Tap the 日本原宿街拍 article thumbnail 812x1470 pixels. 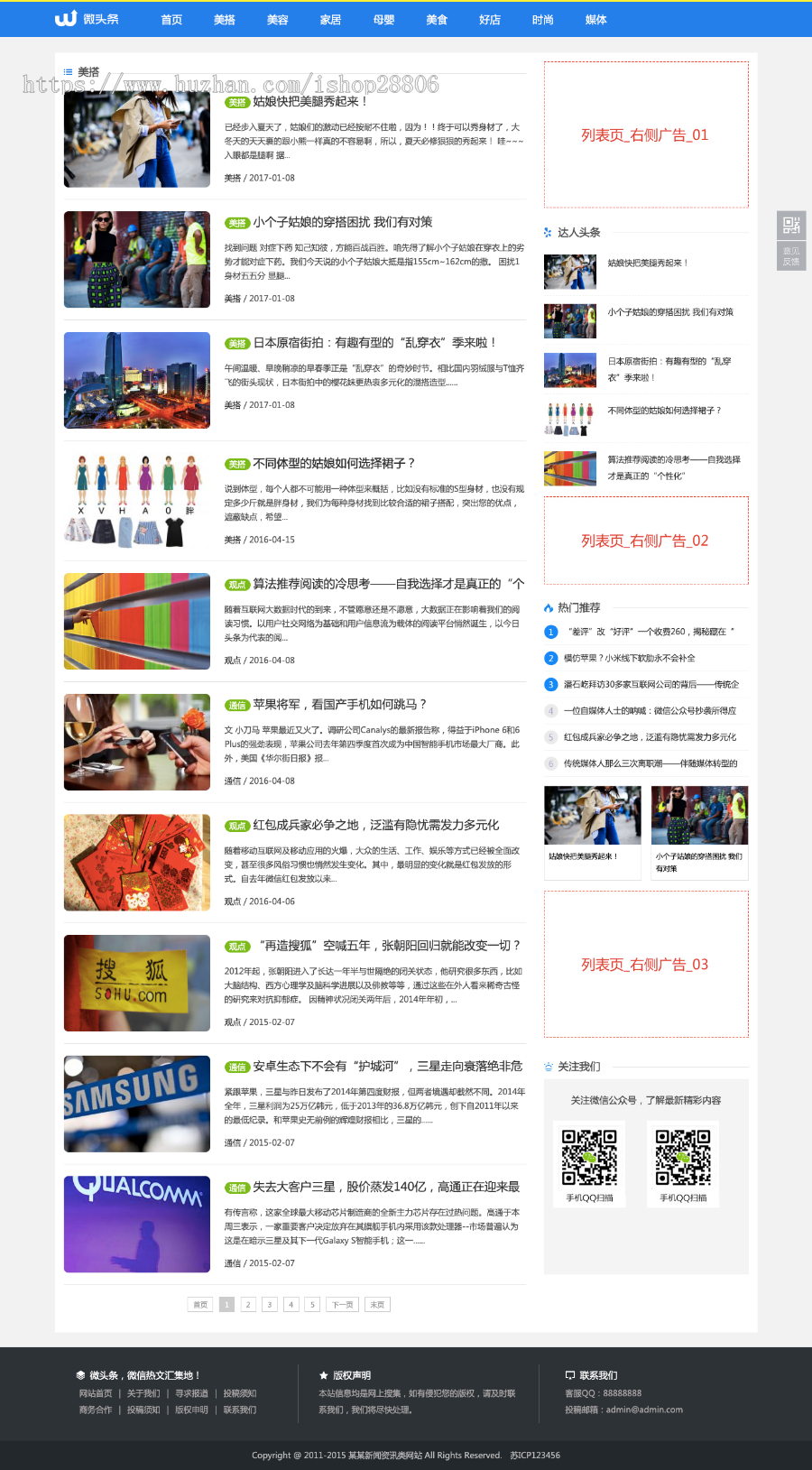[x=137, y=380]
